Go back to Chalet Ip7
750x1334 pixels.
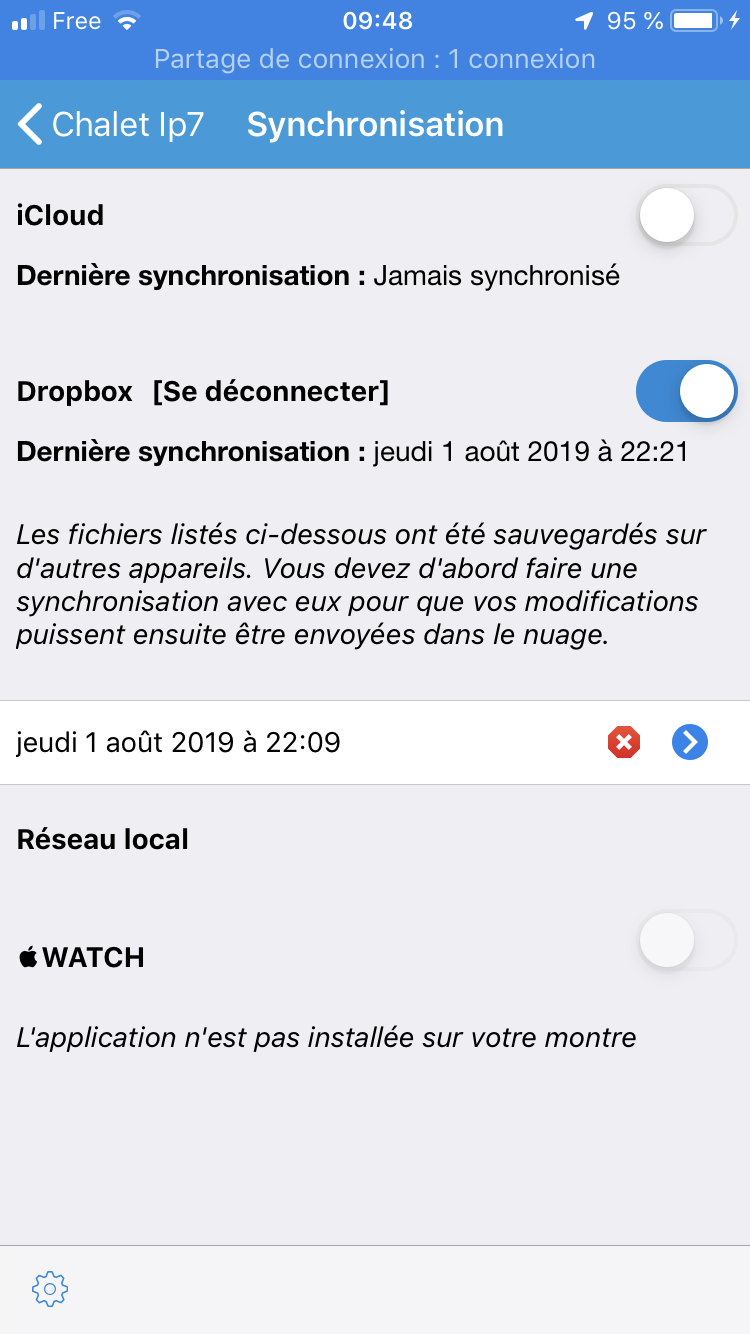coord(110,125)
